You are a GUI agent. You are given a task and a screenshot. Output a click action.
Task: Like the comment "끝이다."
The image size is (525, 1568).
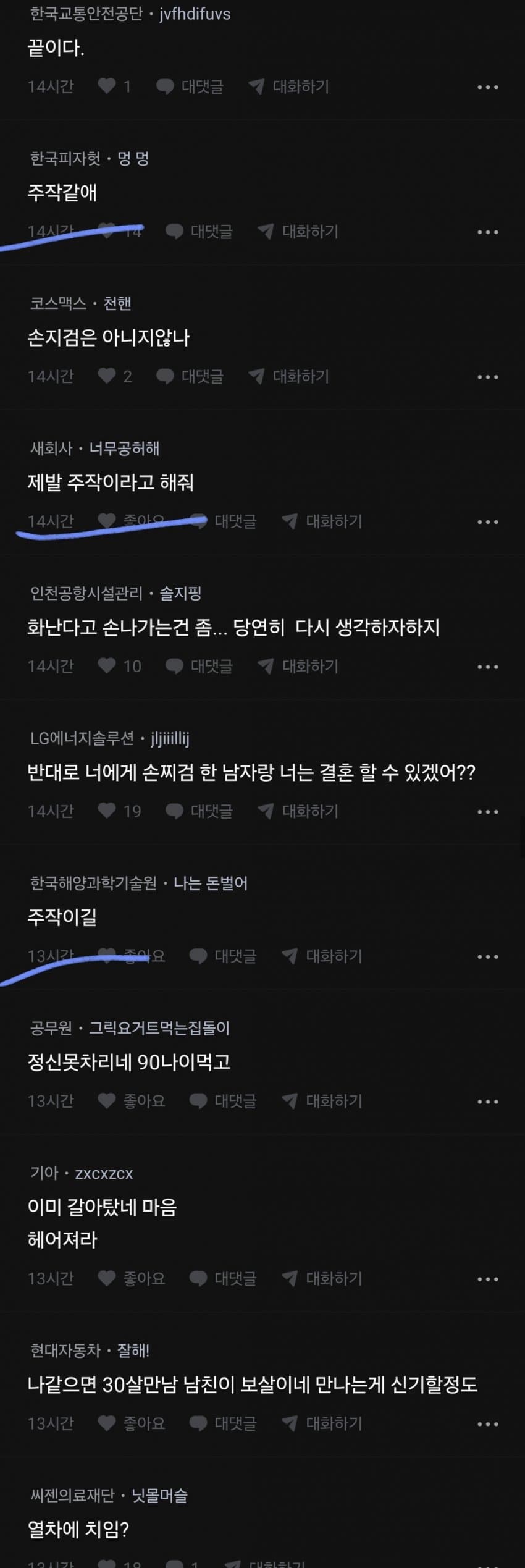pos(107,86)
